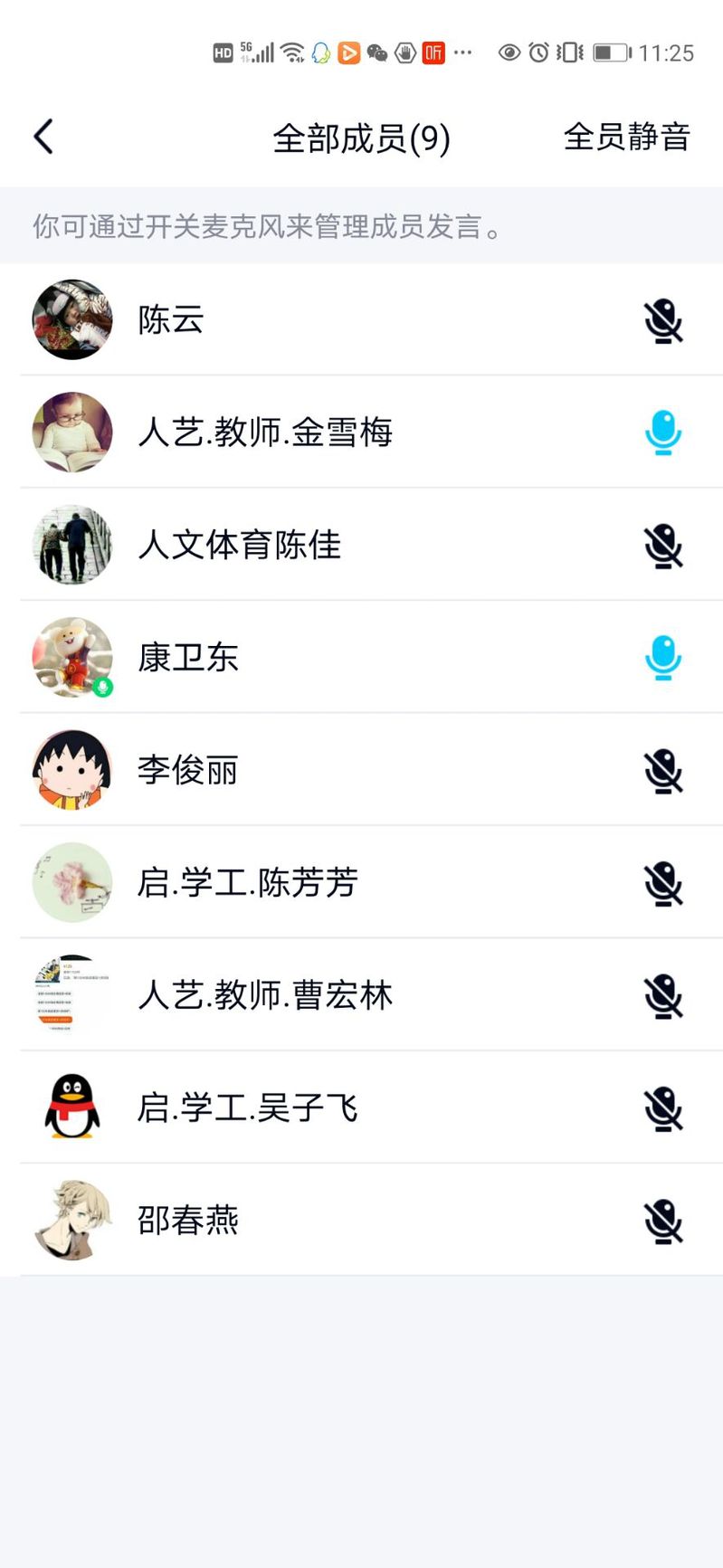Turn on microphone for 启.学工.陈芳芳
The height and width of the screenshot is (1568, 723).
(x=663, y=883)
